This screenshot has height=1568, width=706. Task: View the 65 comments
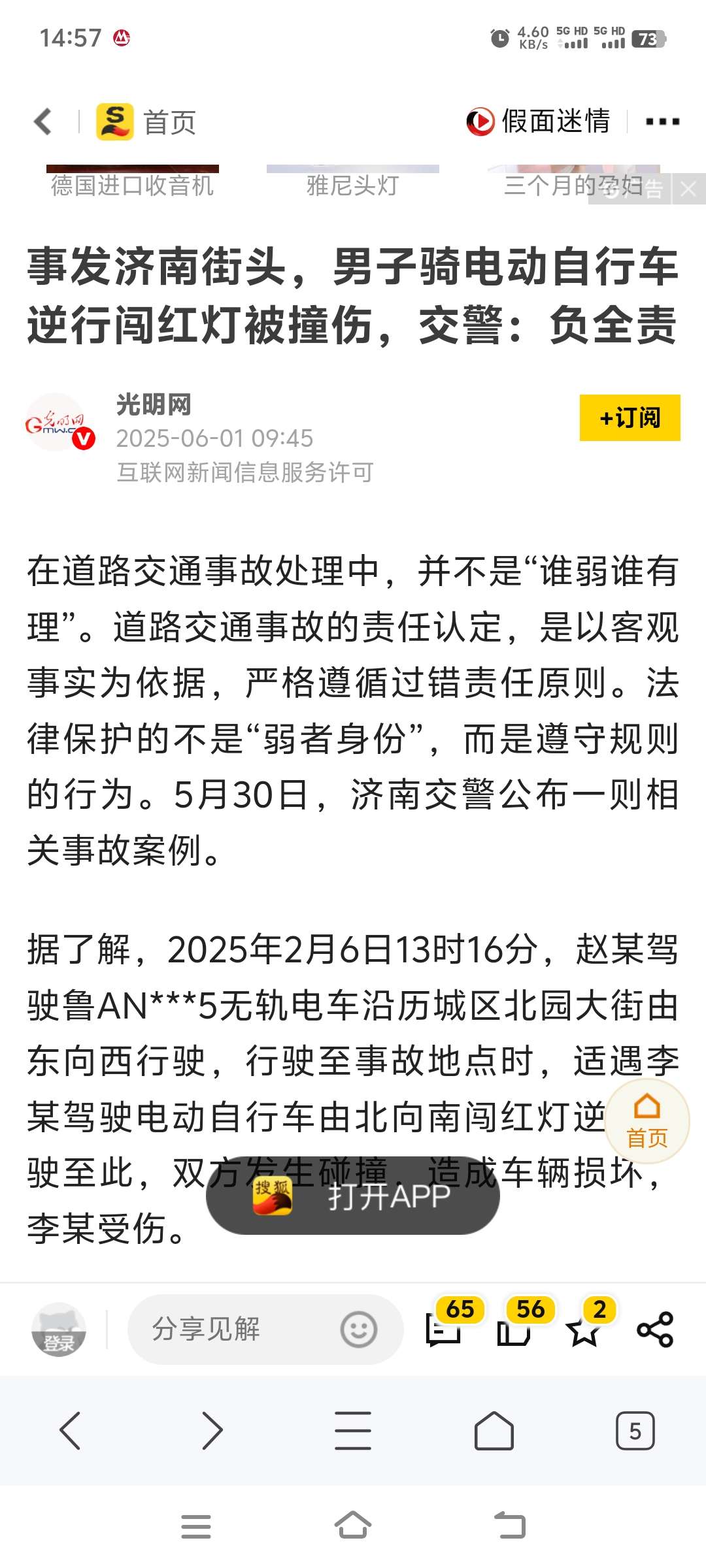point(445,1329)
